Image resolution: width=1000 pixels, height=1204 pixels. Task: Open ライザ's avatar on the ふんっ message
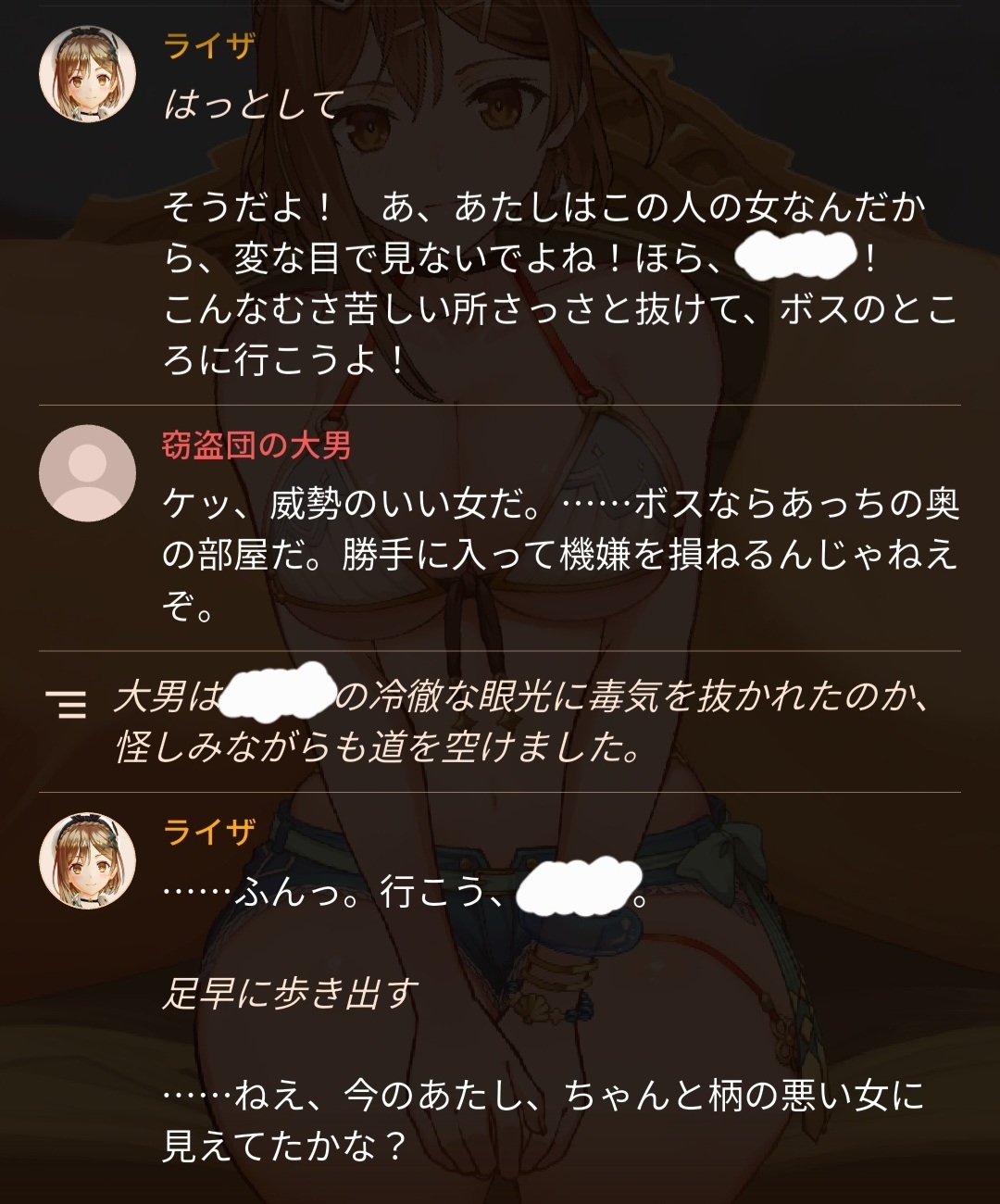[x=87, y=861]
